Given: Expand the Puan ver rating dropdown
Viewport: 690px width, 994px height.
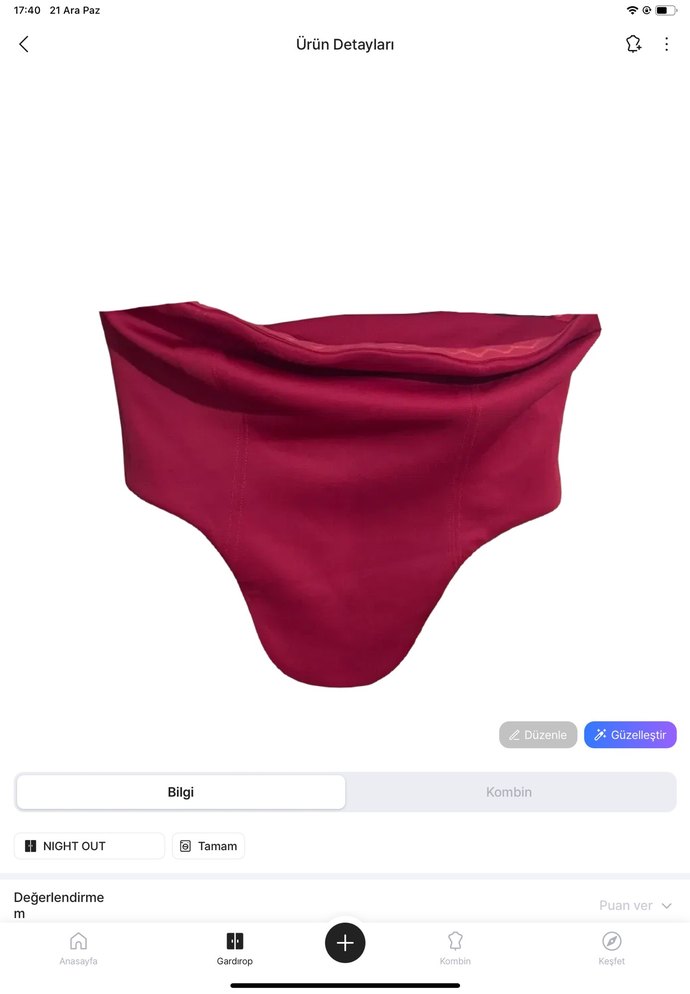Looking at the screenshot, I should 635,905.
